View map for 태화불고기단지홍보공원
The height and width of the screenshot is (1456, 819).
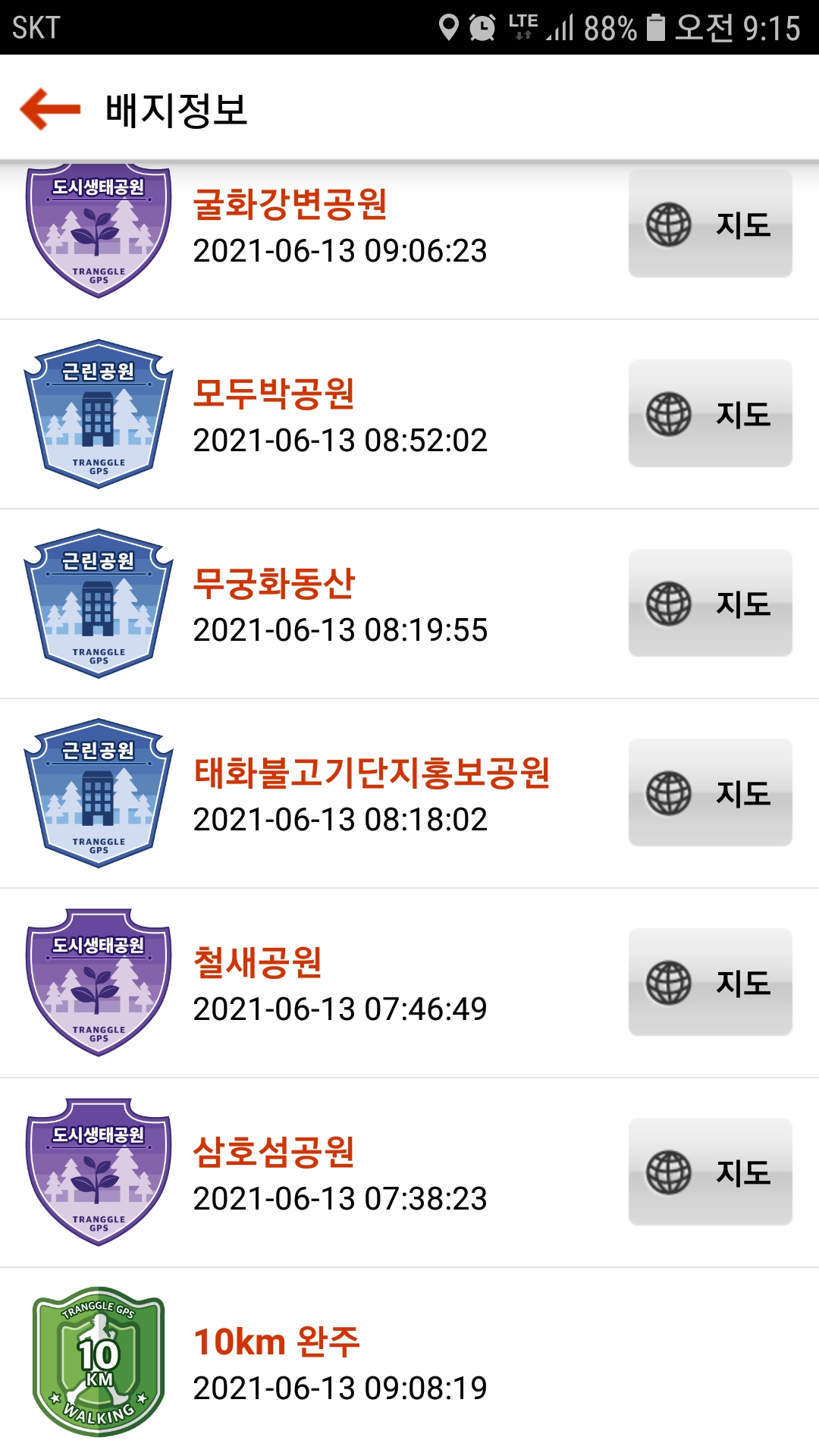[711, 792]
